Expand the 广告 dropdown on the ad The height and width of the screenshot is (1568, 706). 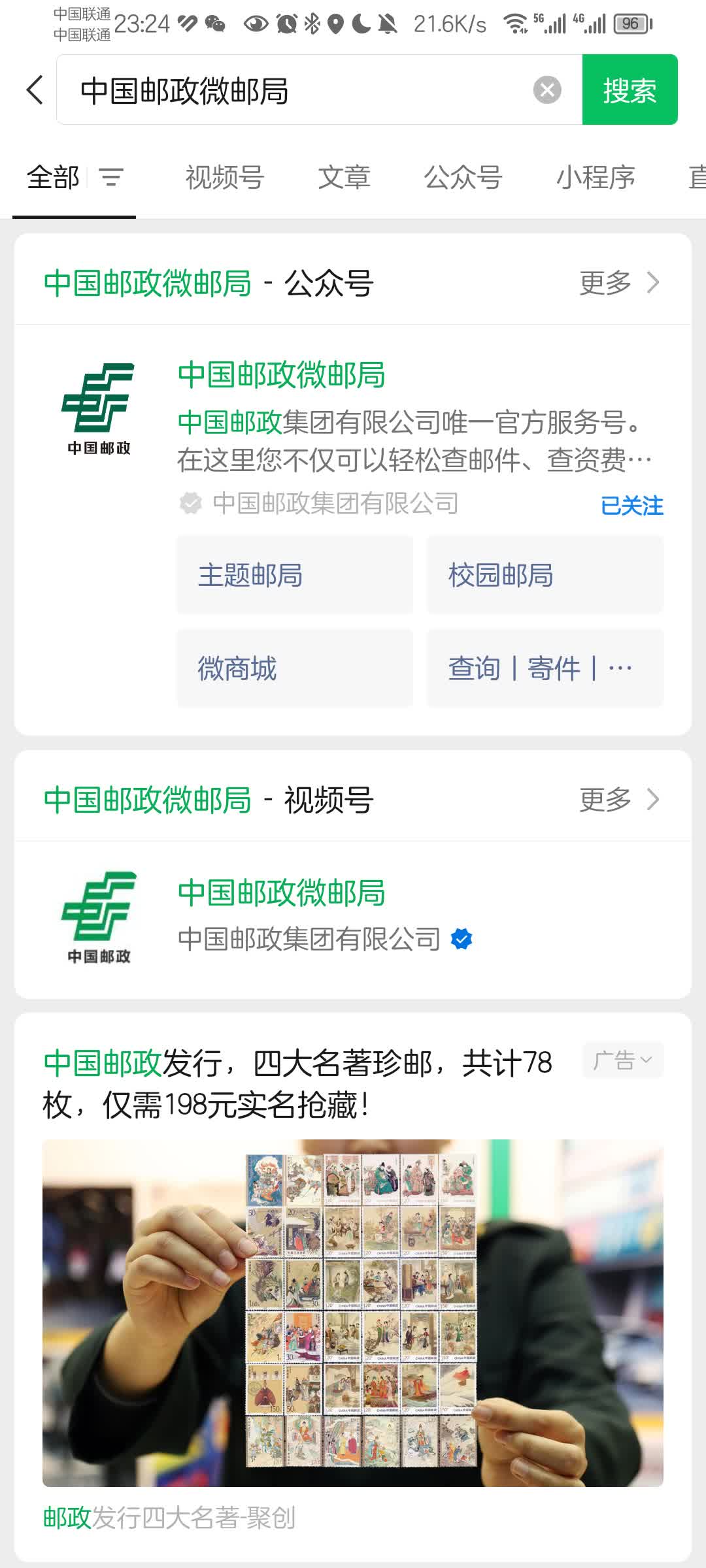point(623,1060)
